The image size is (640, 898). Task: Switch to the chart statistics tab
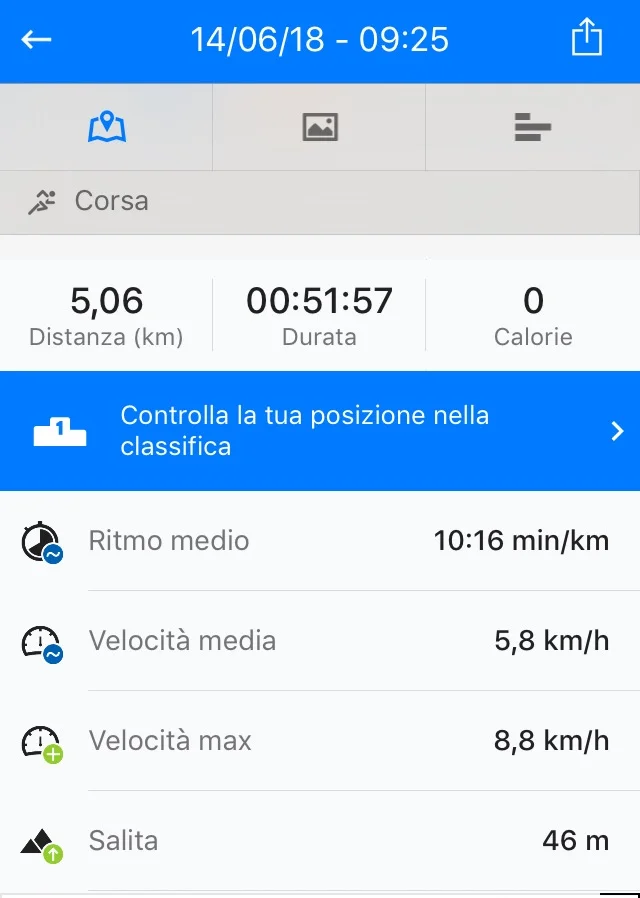pyautogui.click(x=533, y=127)
